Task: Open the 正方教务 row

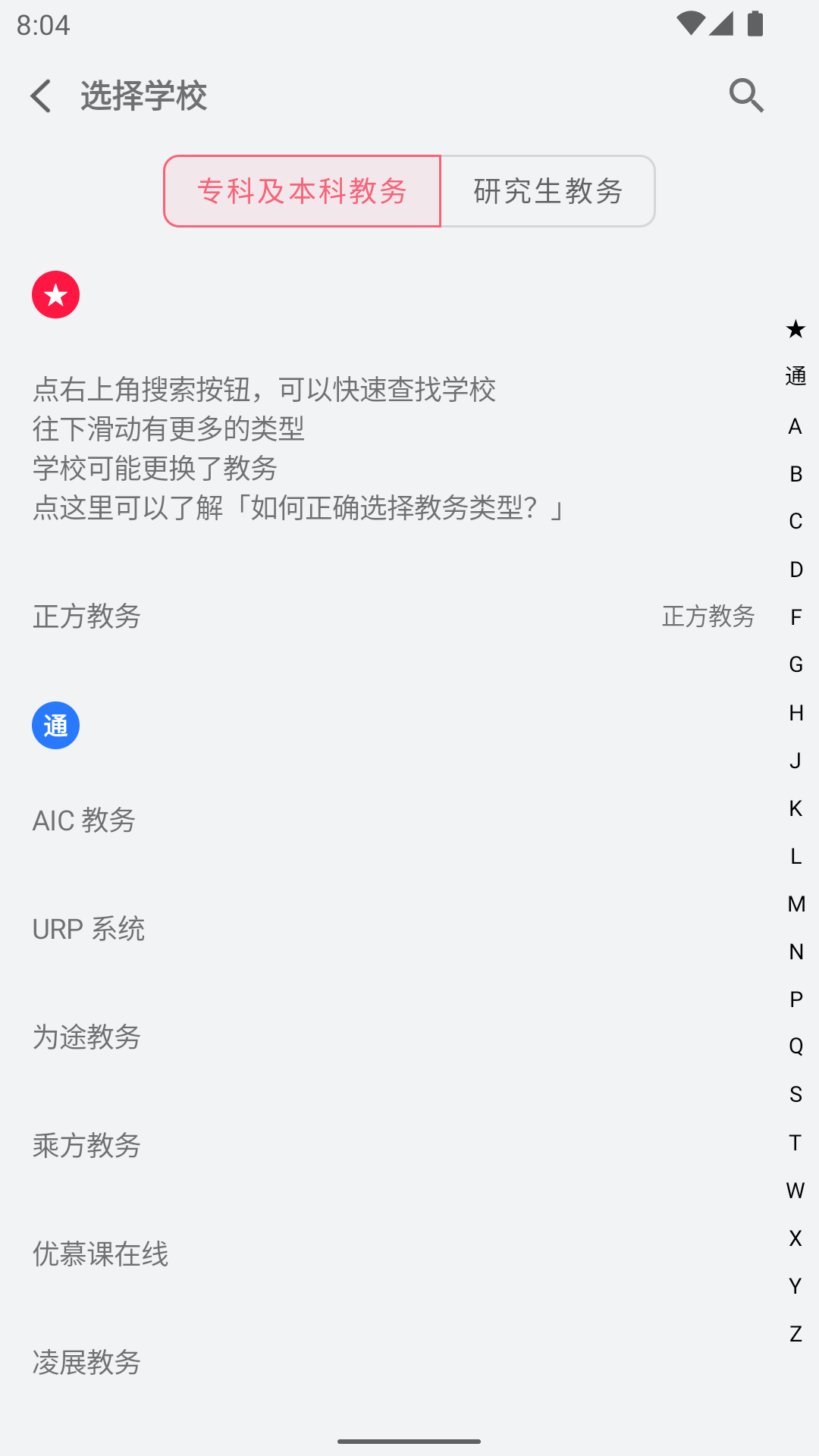Action: pyautogui.click(x=394, y=616)
